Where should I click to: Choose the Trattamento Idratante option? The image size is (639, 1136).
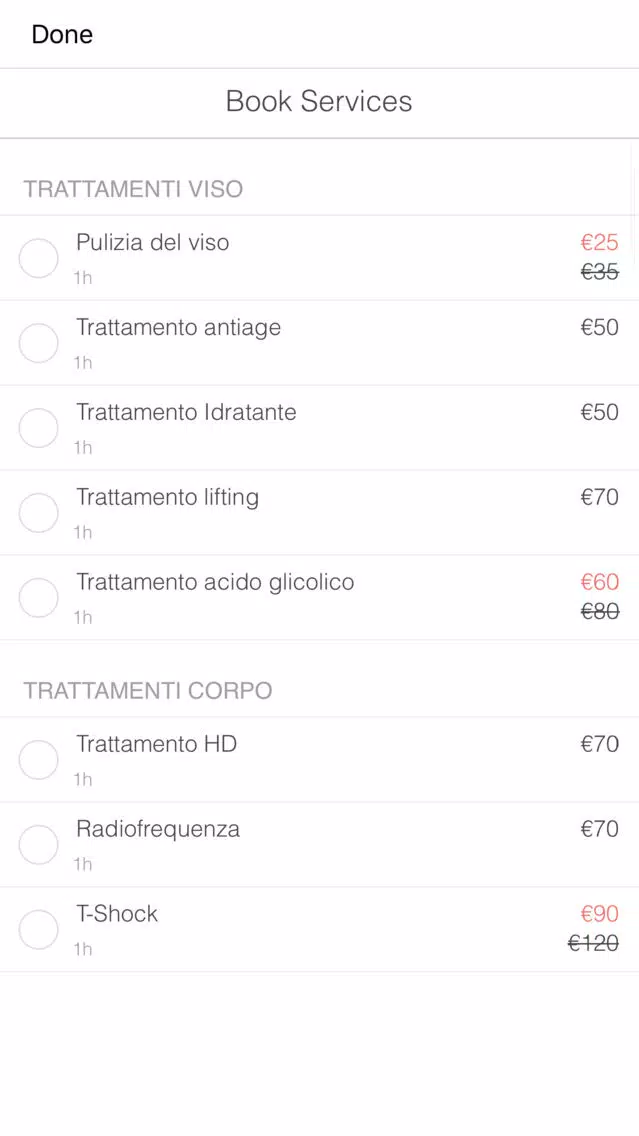320,427
